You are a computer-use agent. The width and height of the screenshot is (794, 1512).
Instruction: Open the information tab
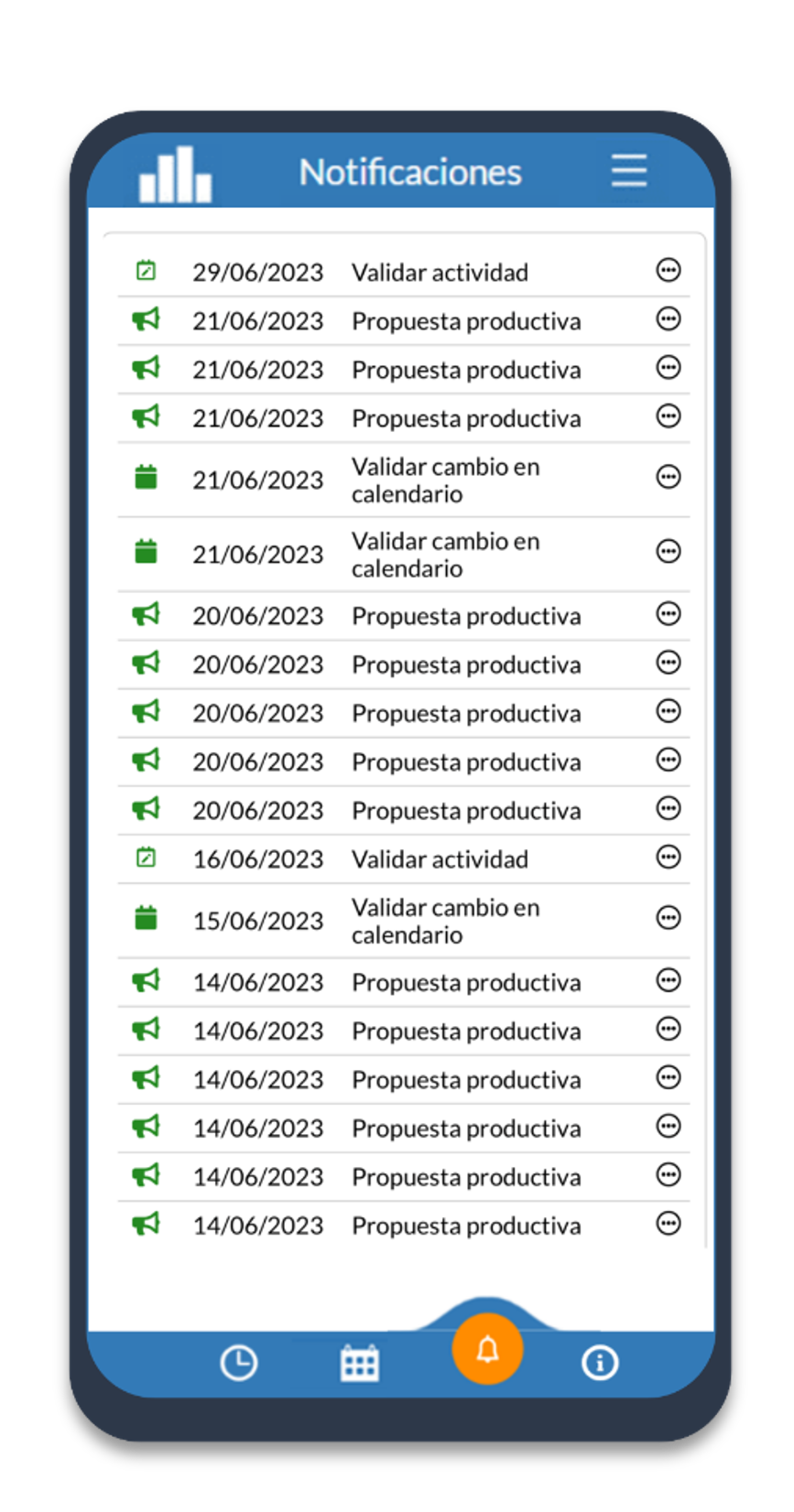[600, 1363]
